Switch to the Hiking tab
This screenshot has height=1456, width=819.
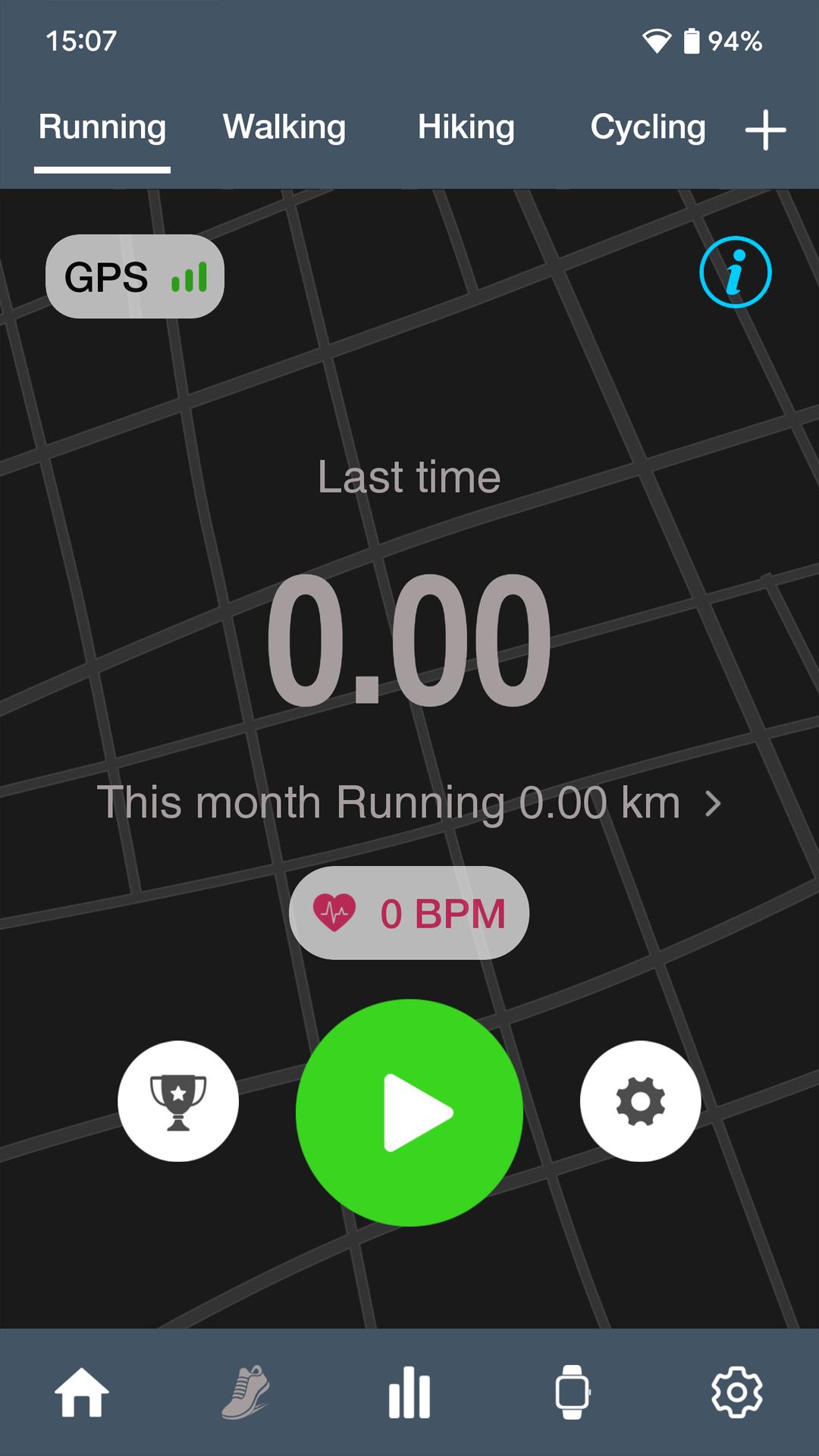tap(466, 127)
